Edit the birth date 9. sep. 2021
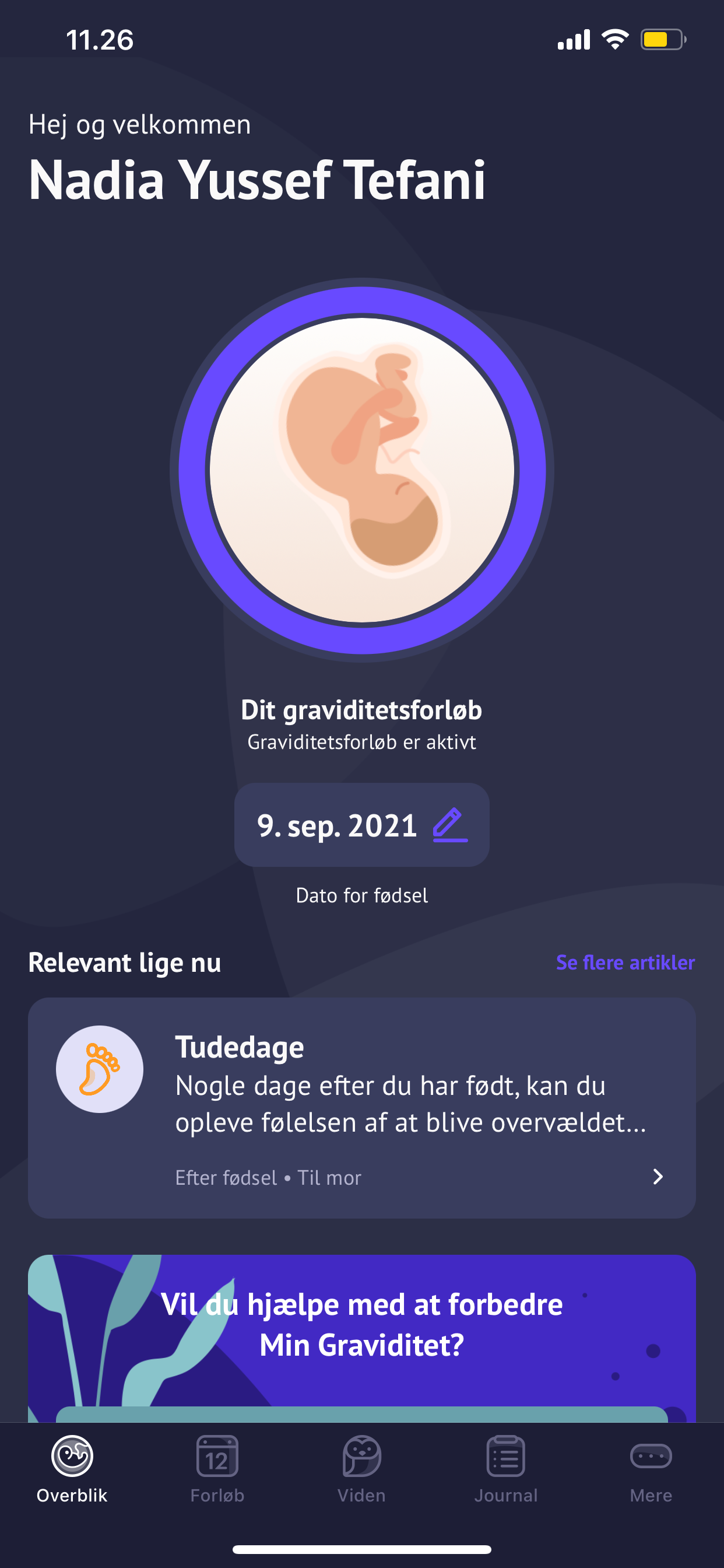Screen dimensions: 724x1568 pyautogui.click(x=449, y=825)
